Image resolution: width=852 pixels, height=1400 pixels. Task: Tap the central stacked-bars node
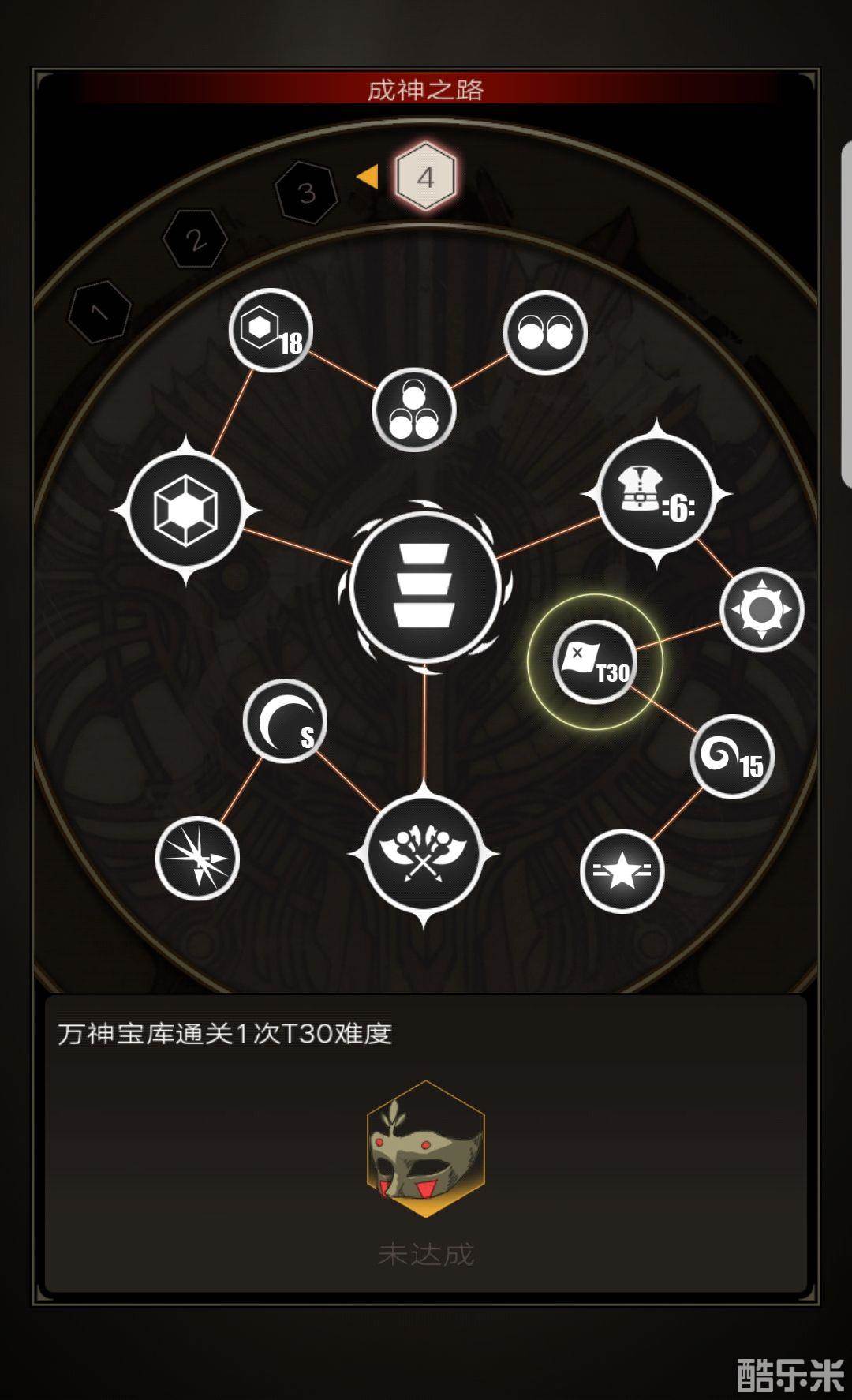(x=424, y=586)
